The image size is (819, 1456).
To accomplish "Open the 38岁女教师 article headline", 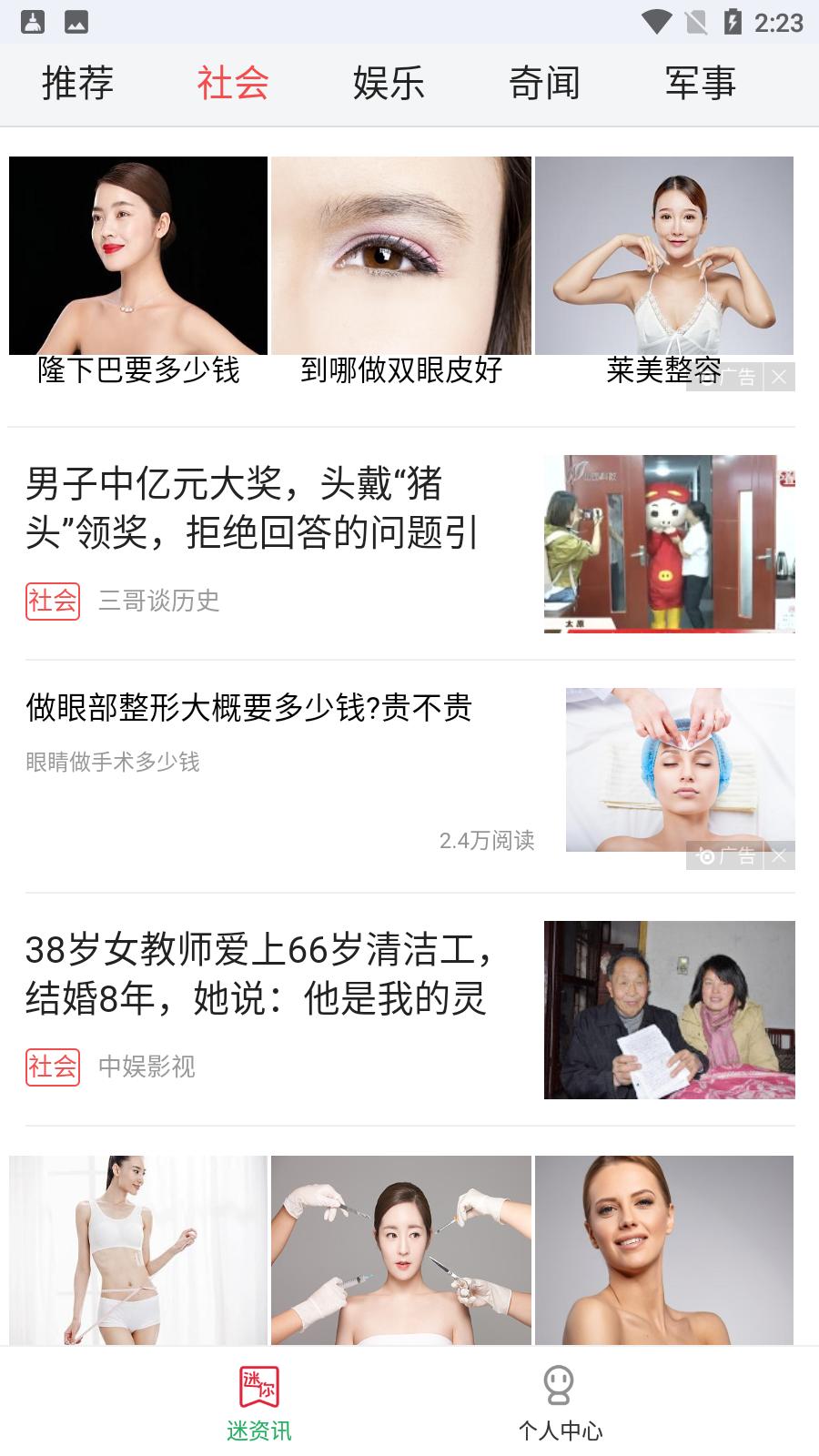I will click(258, 974).
